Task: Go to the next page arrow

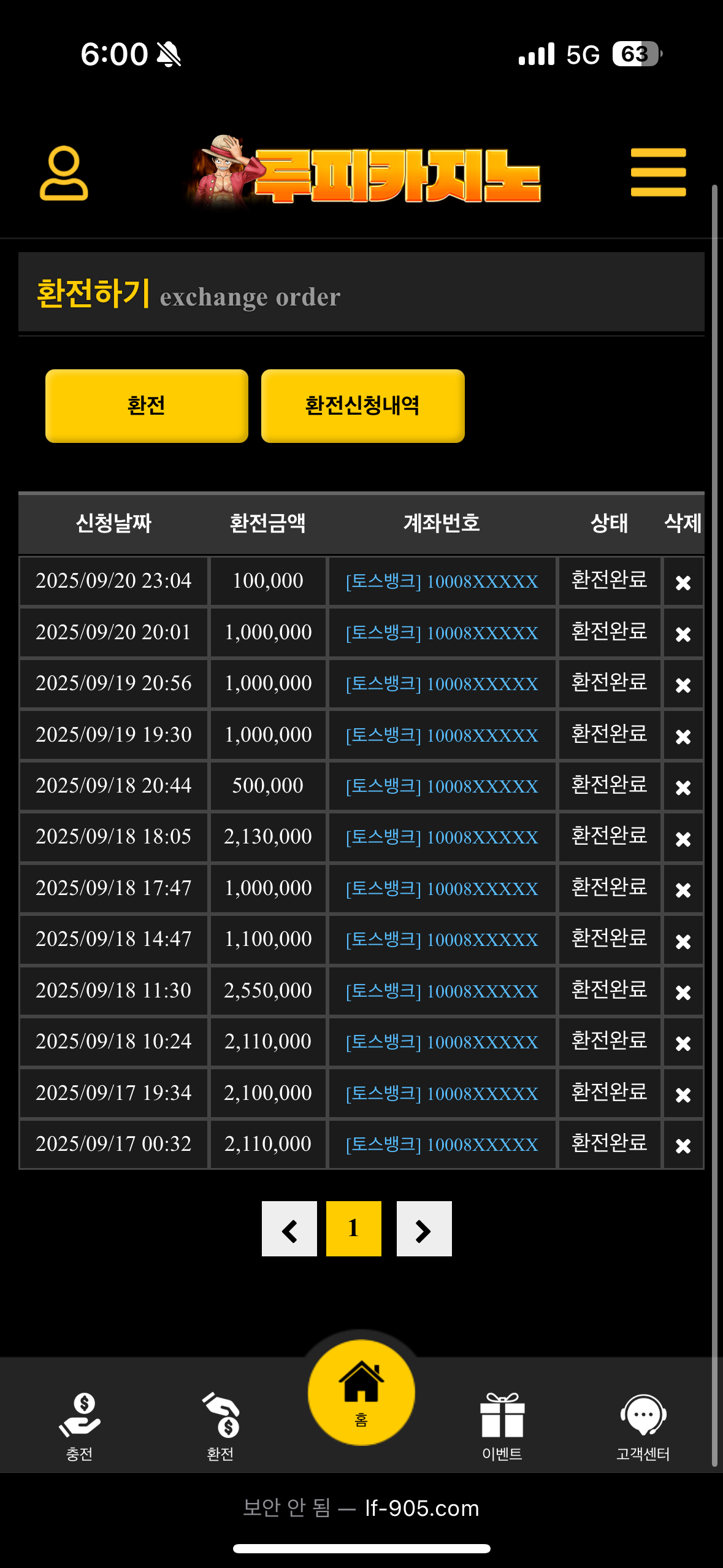Action: coord(424,1229)
